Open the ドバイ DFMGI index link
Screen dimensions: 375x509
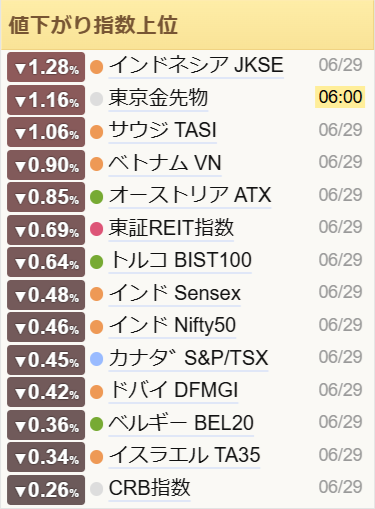coord(173,390)
